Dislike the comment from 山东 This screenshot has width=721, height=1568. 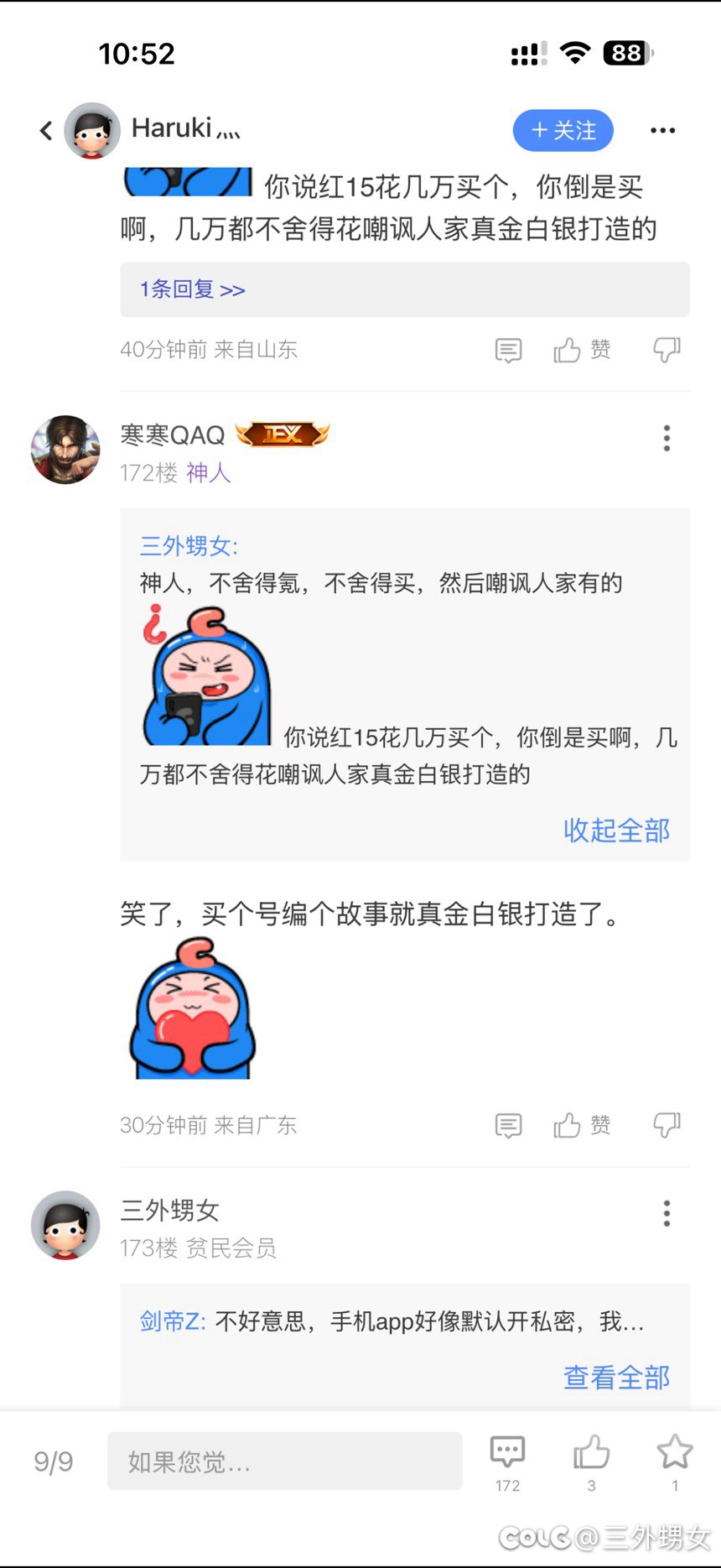coord(667,350)
